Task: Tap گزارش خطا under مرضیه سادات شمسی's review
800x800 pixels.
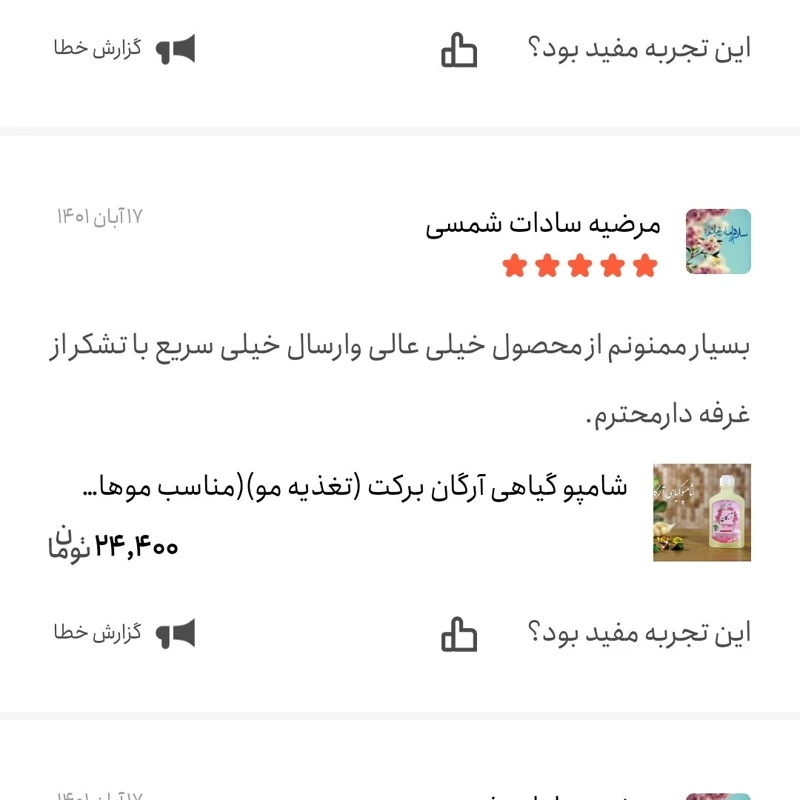Action: pyautogui.click(x=124, y=633)
